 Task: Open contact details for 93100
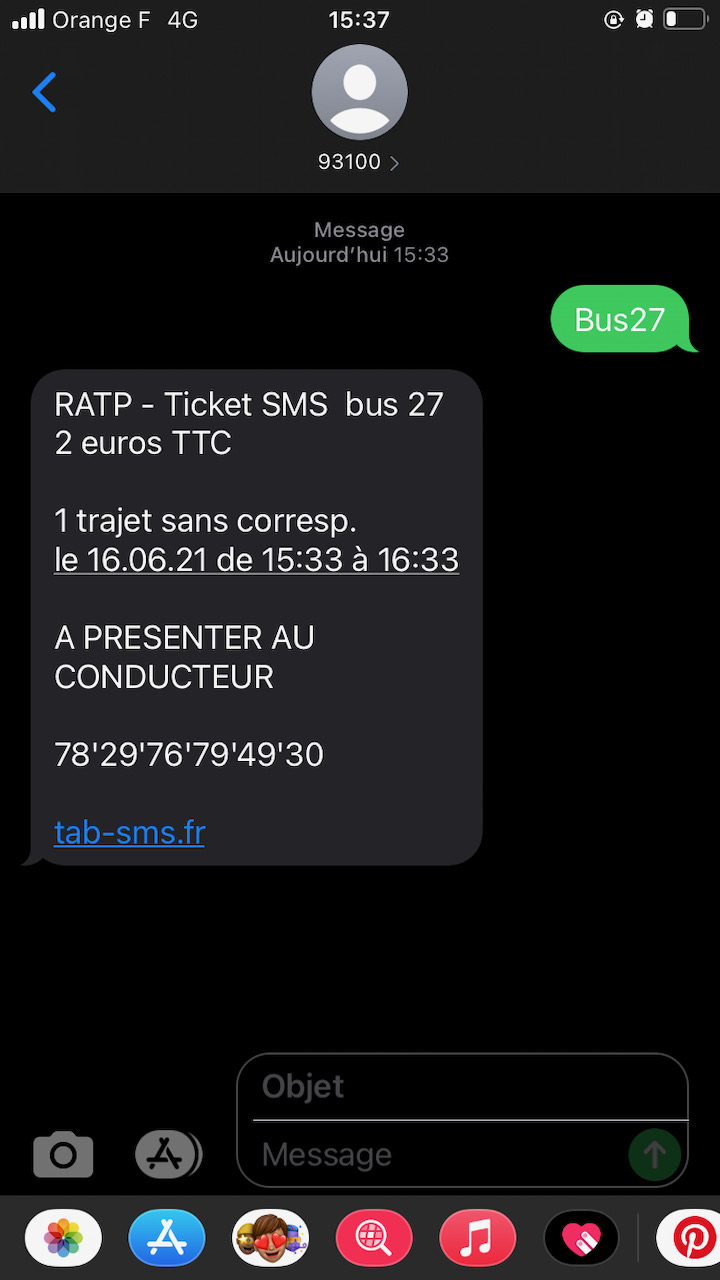359,110
